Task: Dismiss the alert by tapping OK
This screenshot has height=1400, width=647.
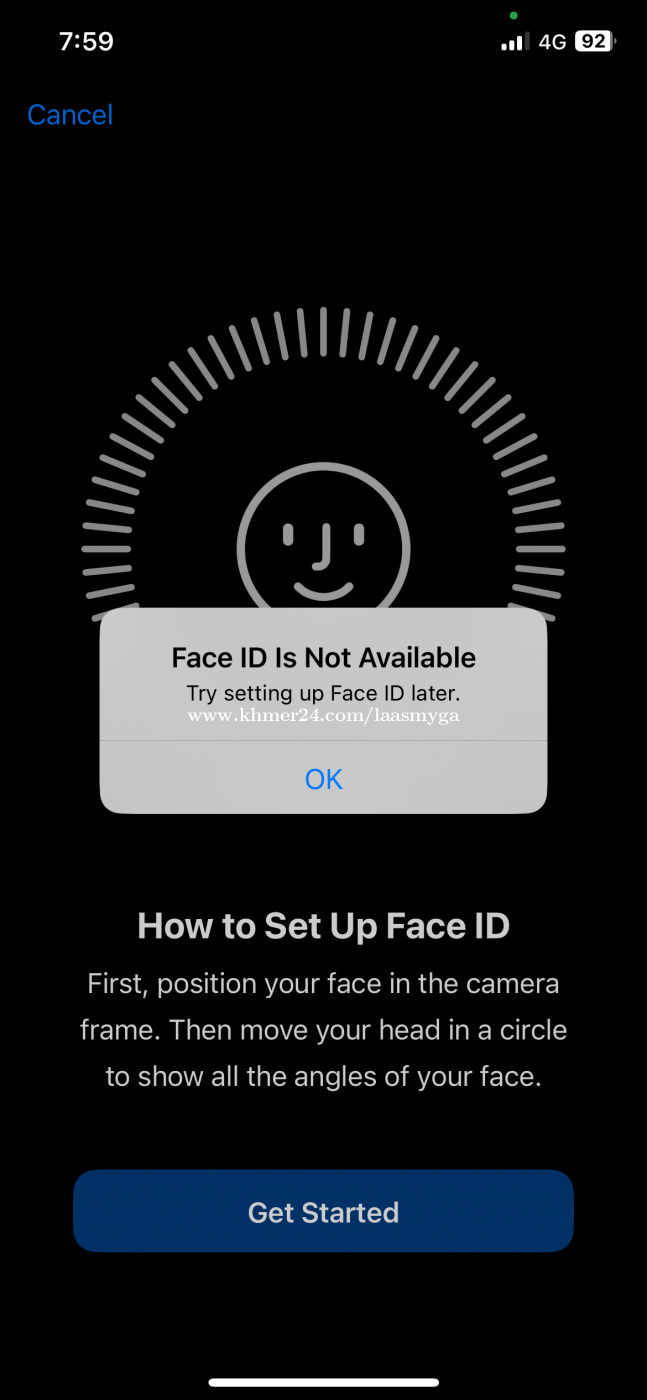Action: (323, 778)
